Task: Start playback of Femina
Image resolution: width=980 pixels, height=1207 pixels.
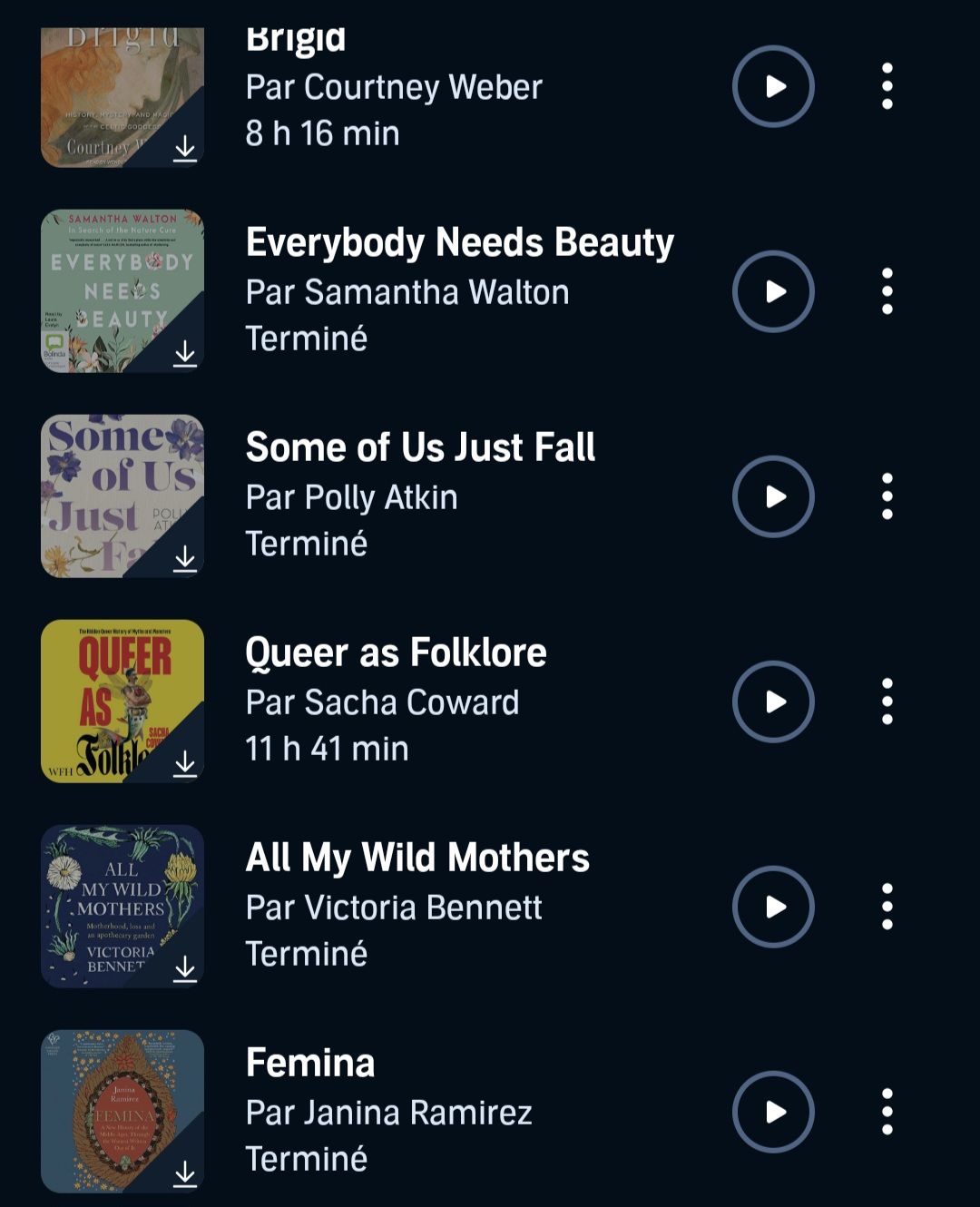Action: [x=773, y=1112]
